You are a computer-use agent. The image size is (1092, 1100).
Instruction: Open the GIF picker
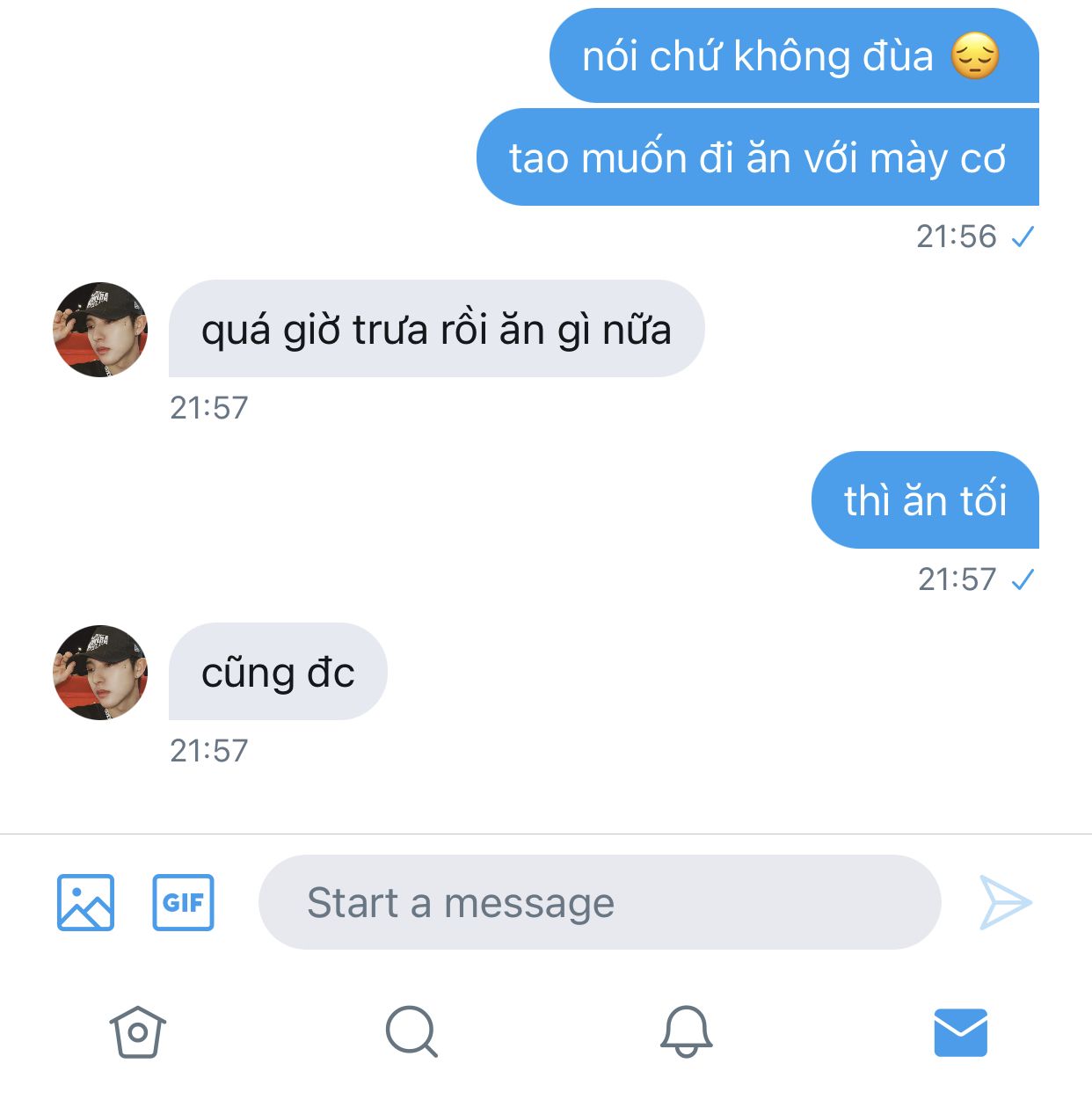[x=183, y=902]
